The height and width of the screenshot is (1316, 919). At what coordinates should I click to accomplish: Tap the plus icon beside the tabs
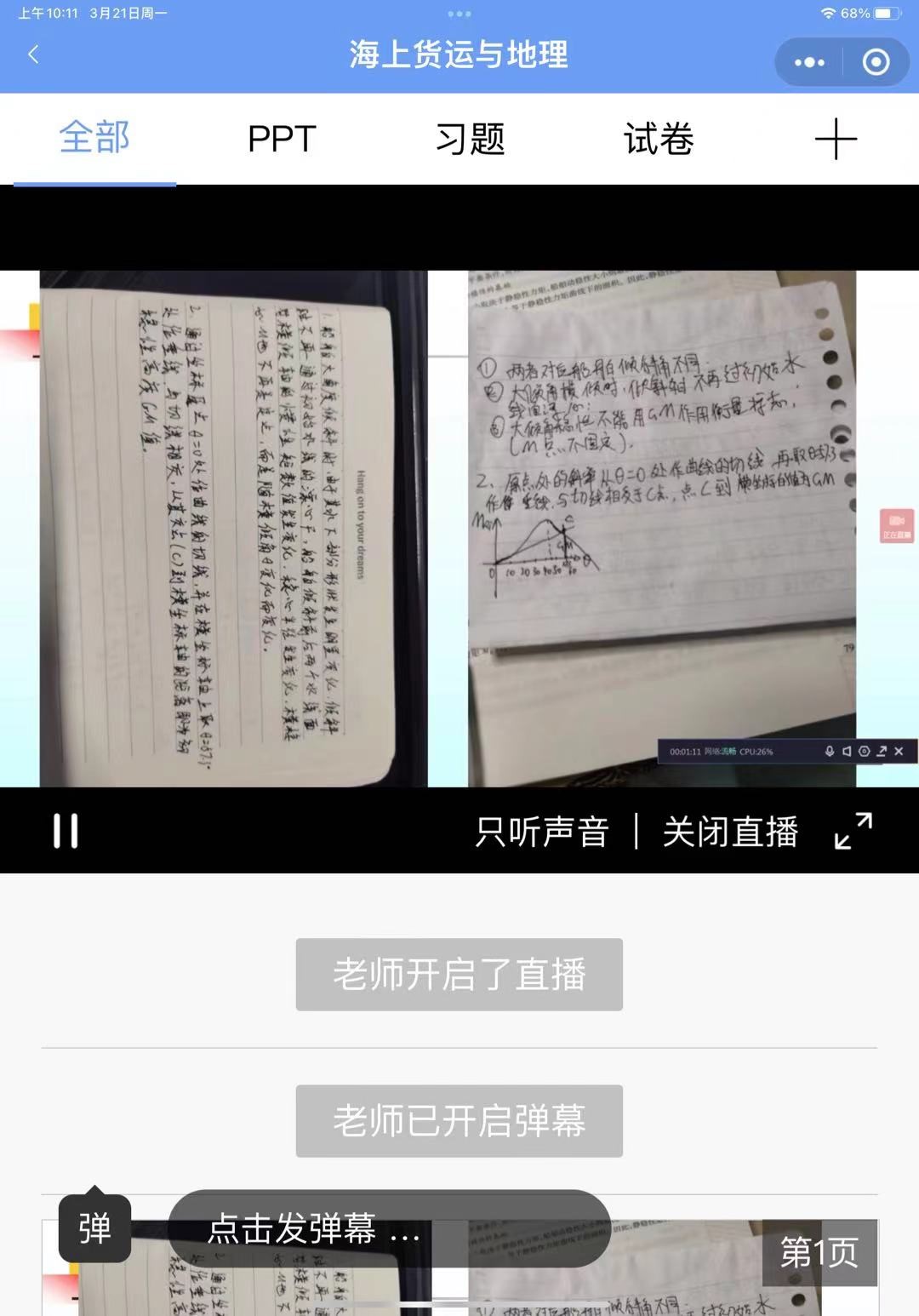836,139
